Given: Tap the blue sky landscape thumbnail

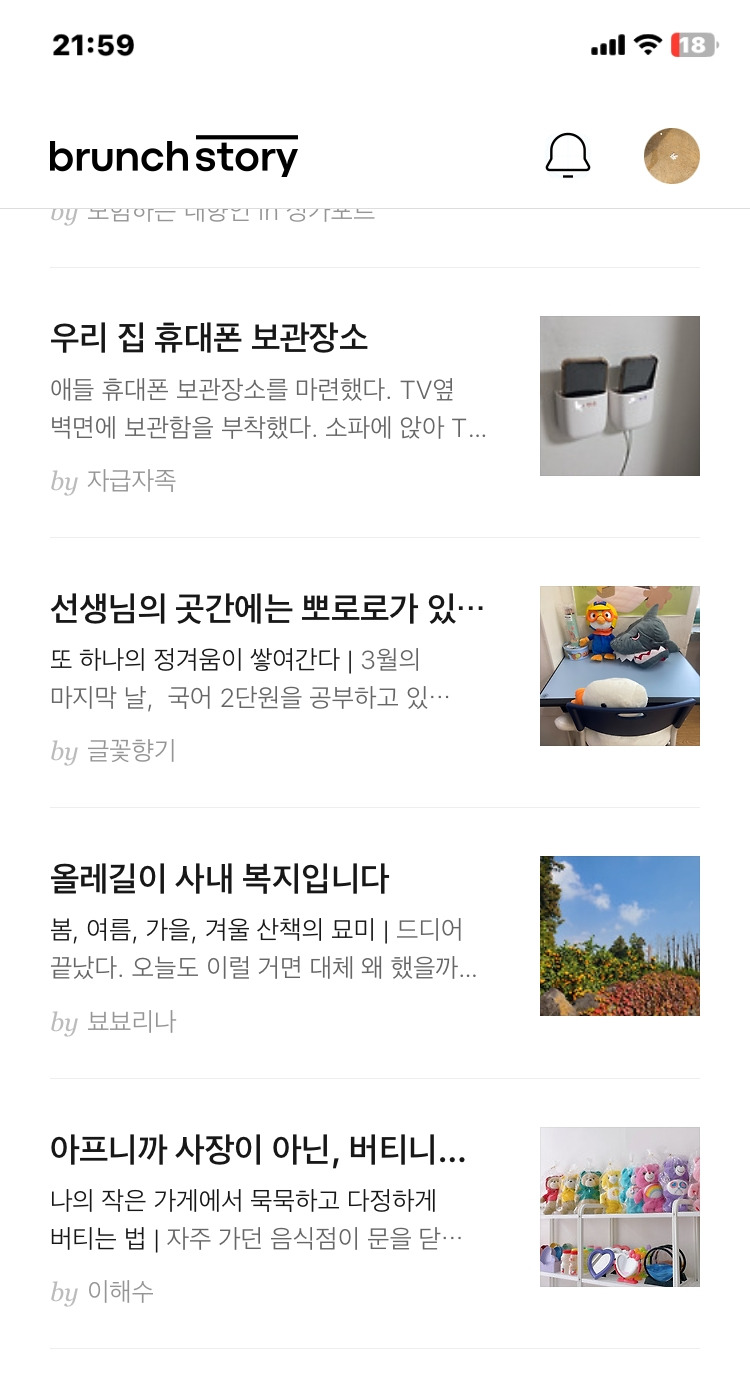Looking at the screenshot, I should (620, 936).
